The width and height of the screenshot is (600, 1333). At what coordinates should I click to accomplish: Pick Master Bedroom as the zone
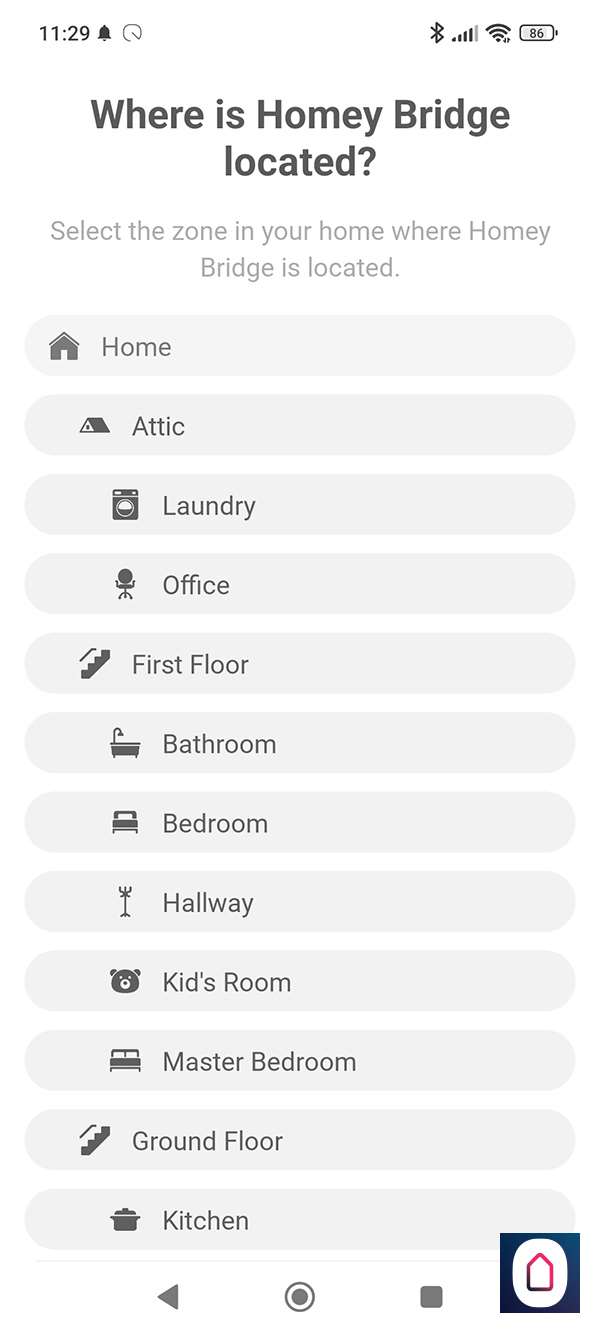299,1061
